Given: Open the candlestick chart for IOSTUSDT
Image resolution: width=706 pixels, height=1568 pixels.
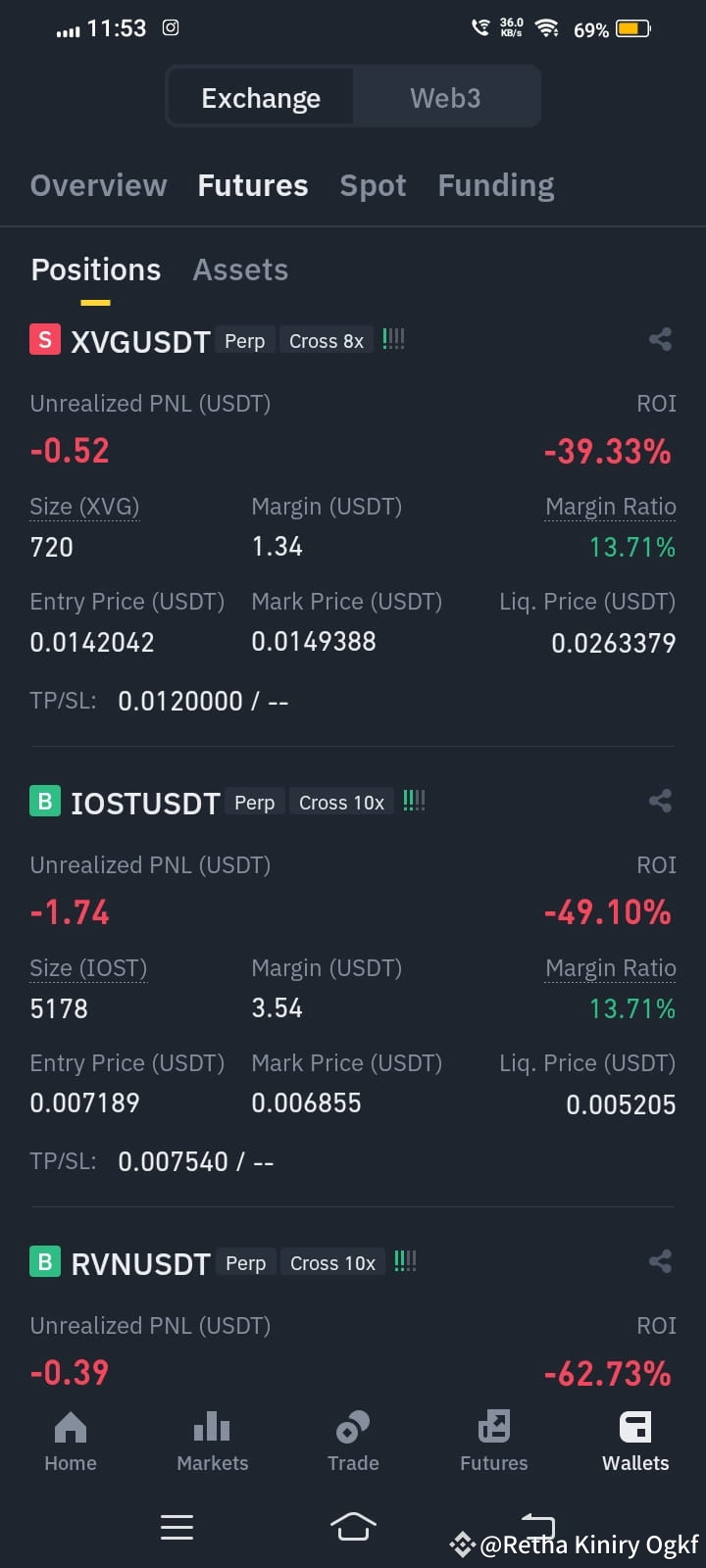Looking at the screenshot, I should (413, 801).
